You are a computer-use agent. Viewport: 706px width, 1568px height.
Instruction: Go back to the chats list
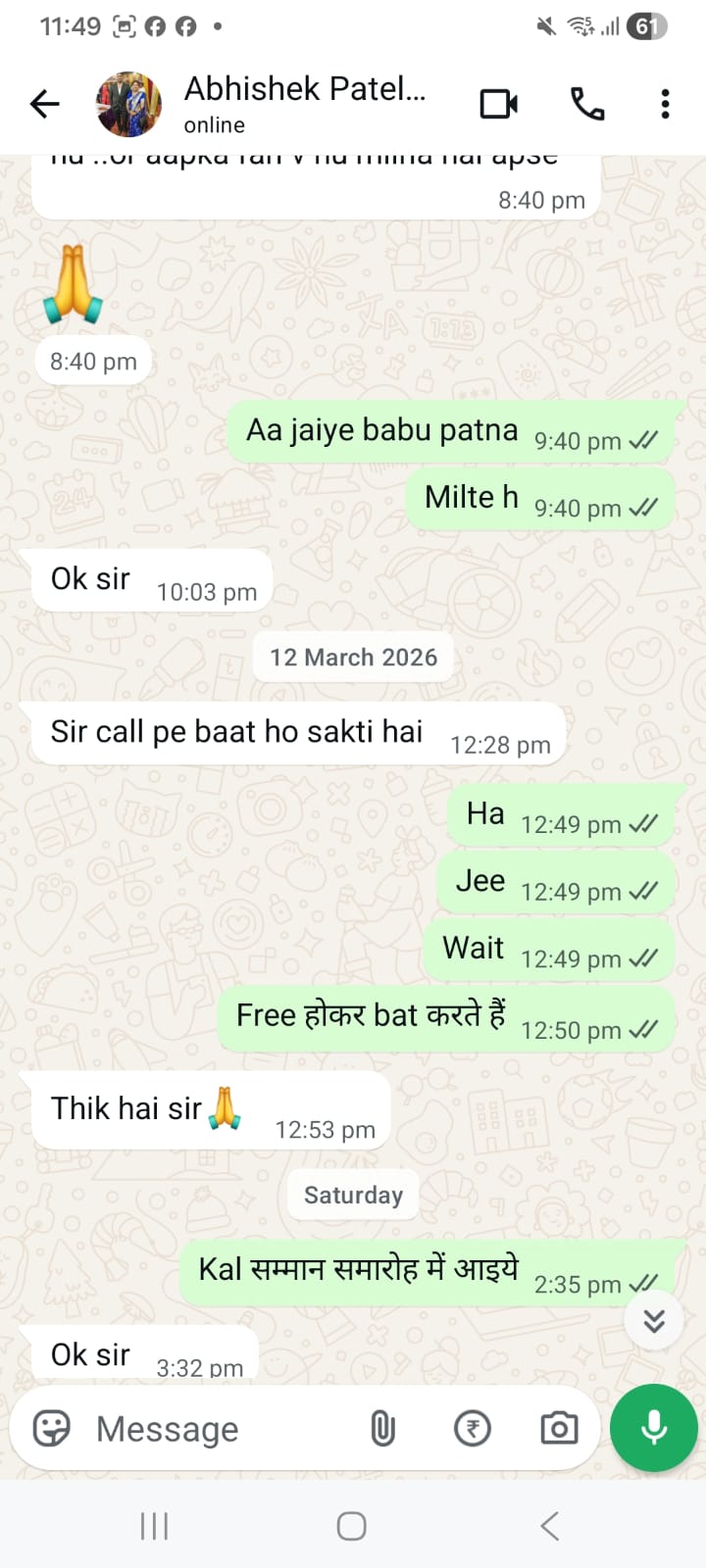(45, 104)
